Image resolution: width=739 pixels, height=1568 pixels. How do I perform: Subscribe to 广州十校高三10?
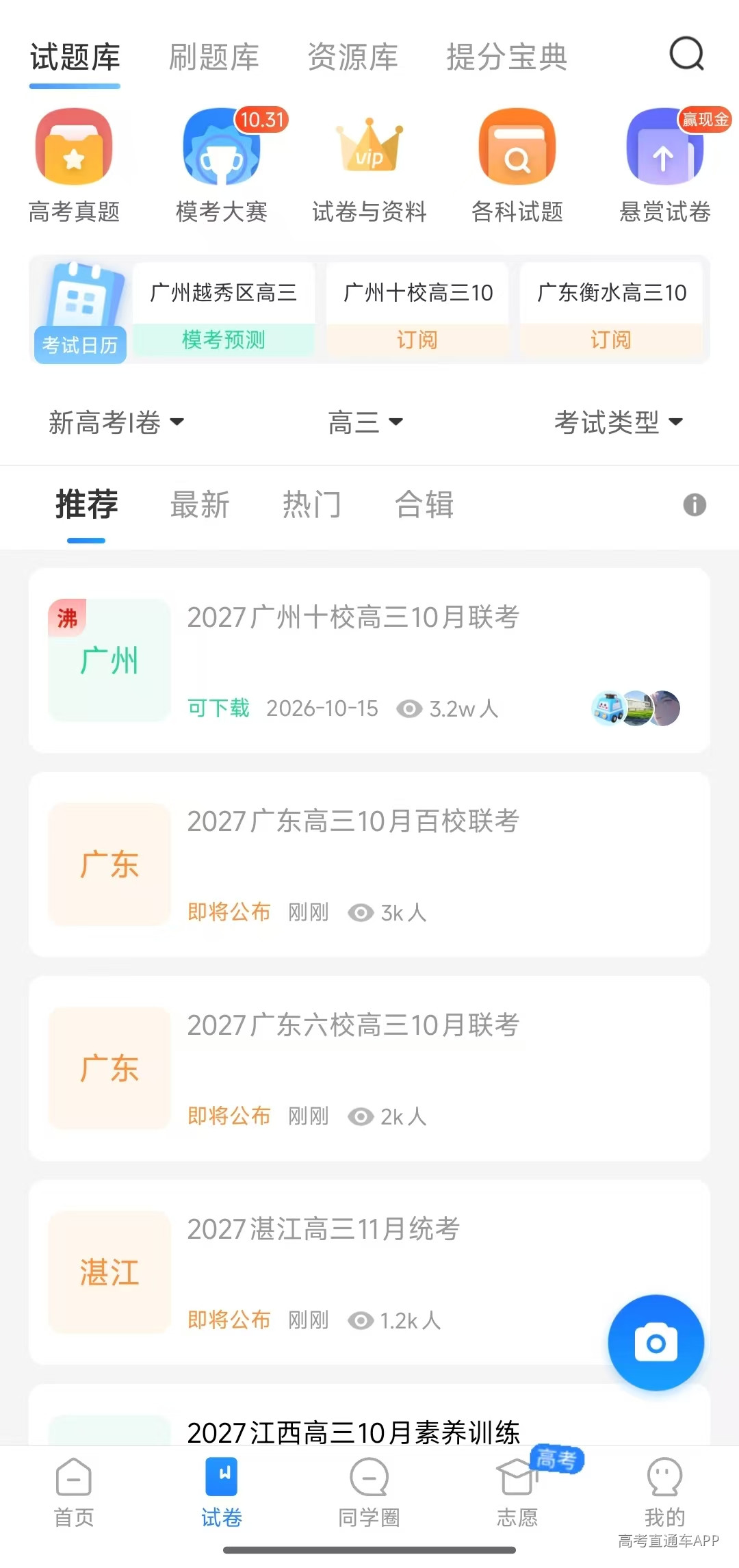pos(417,339)
